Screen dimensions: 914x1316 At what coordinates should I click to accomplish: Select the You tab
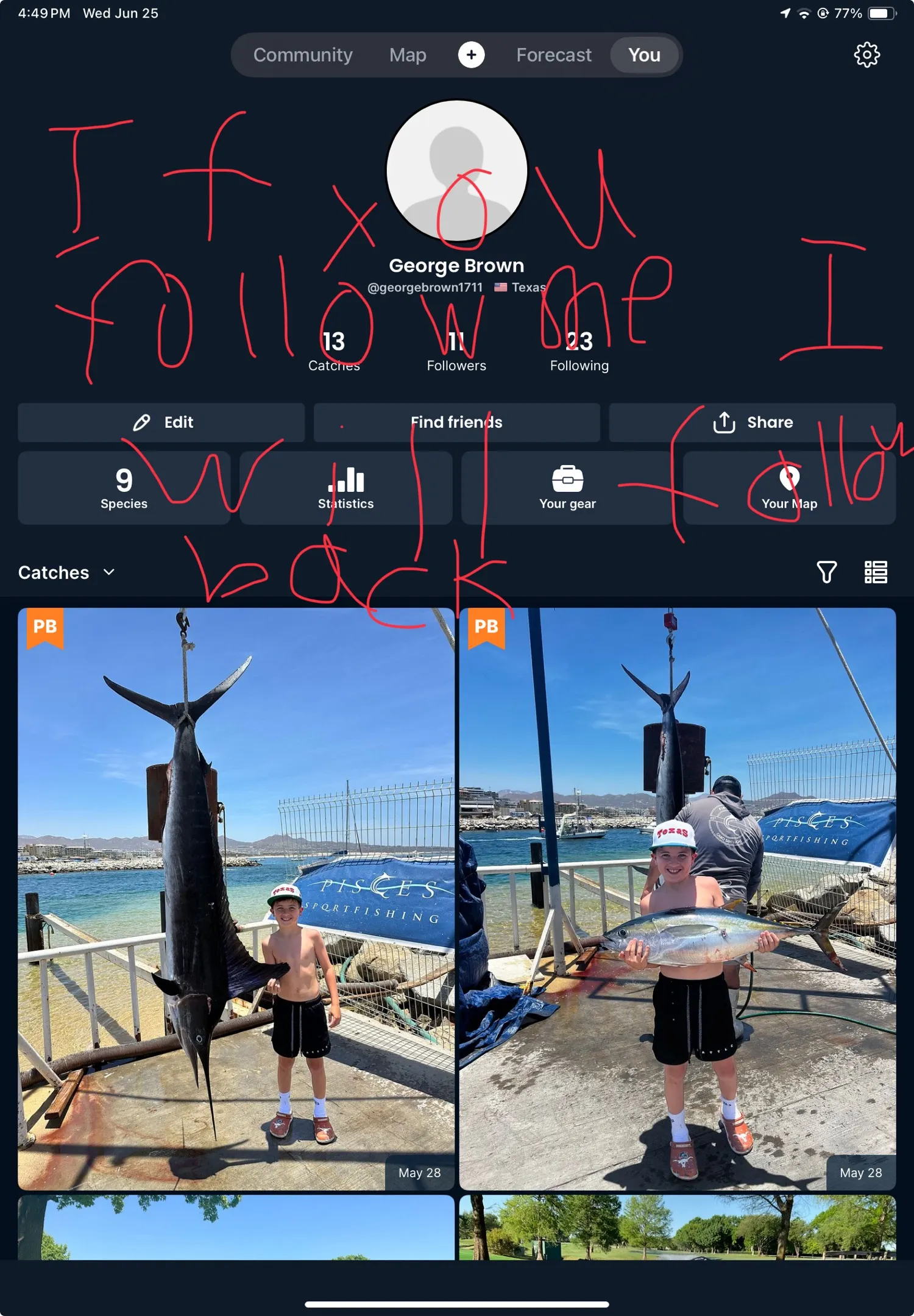click(x=644, y=55)
